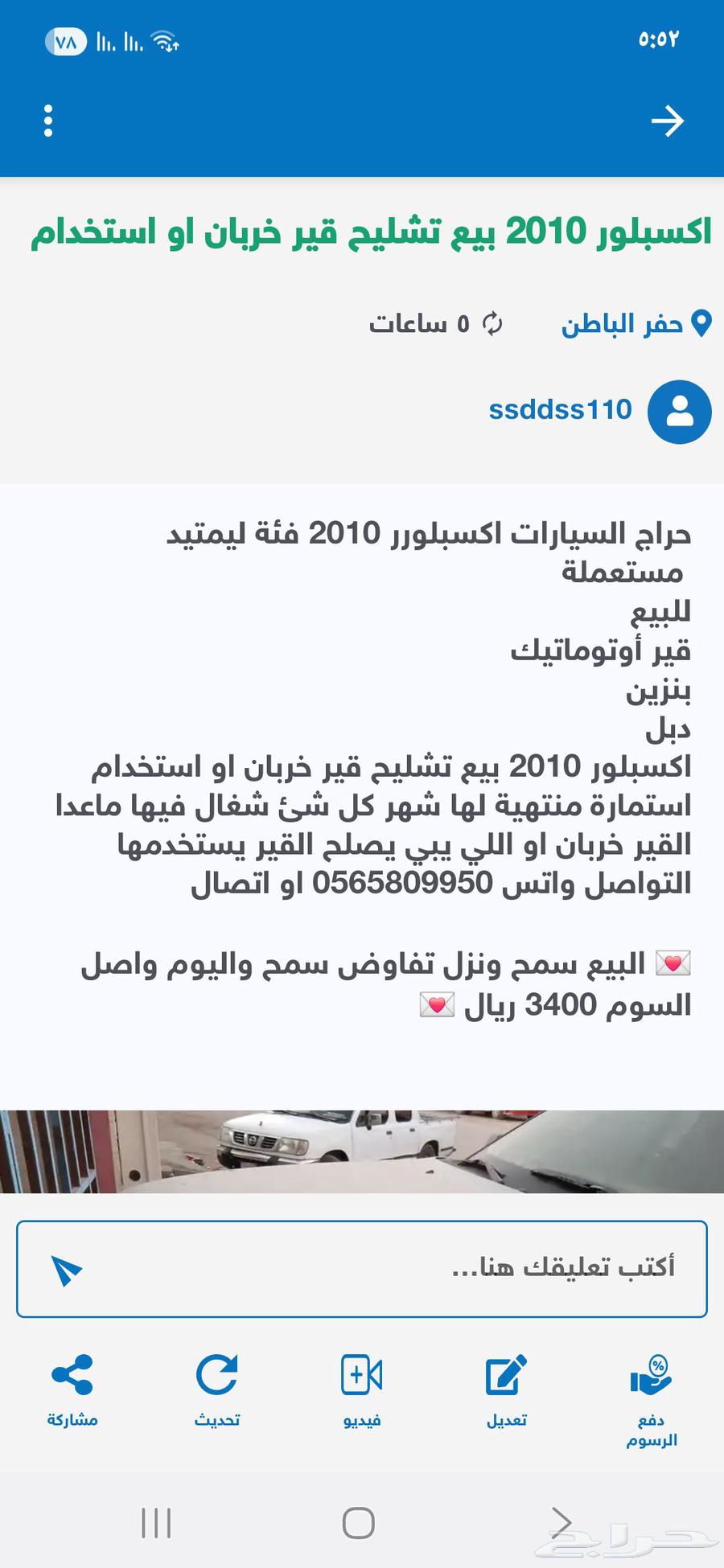The image size is (724, 1568).
Task: Share the ad via مشاركة
Action: [x=72, y=1391]
